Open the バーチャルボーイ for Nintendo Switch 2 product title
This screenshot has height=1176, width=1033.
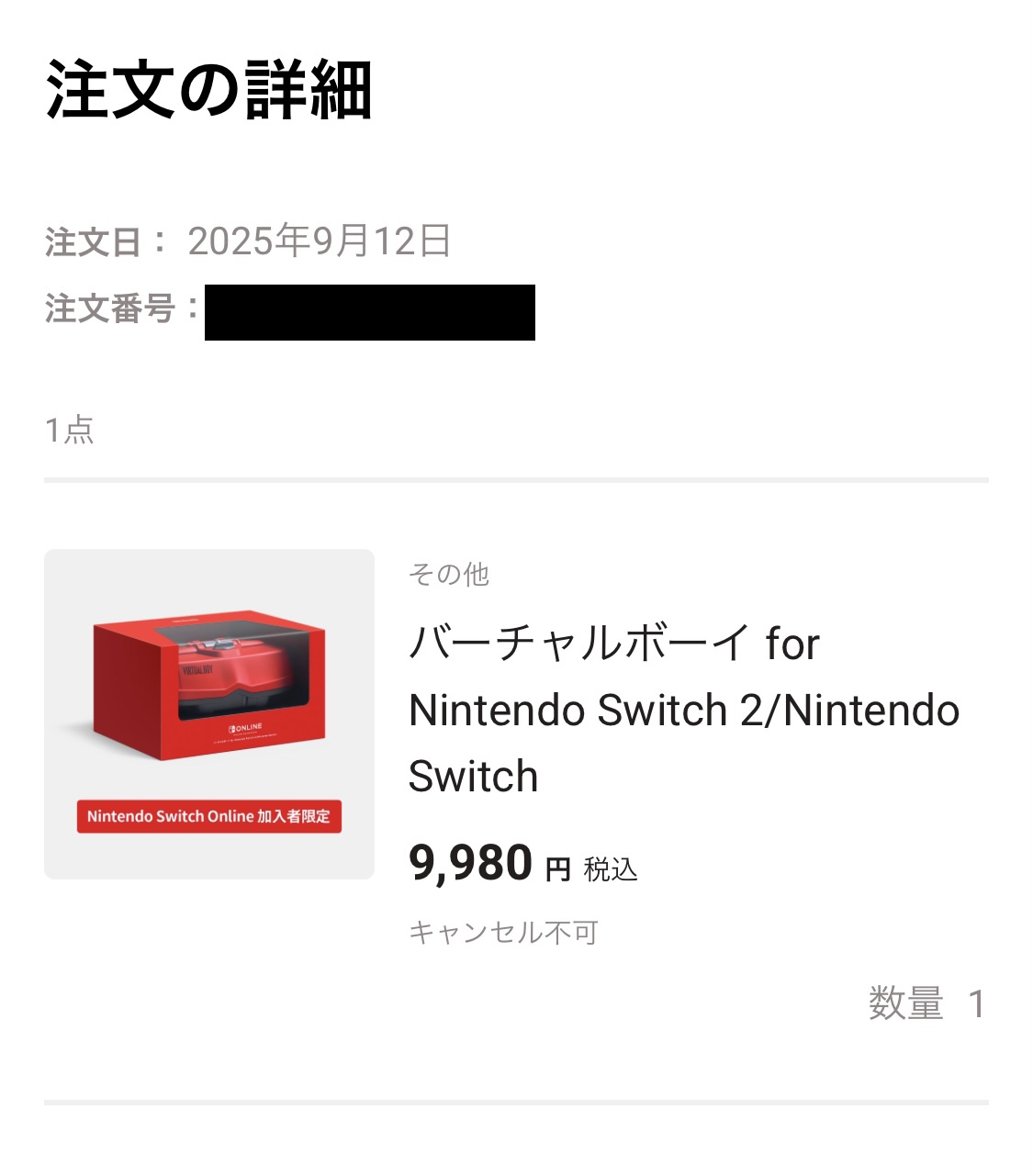tap(683, 709)
